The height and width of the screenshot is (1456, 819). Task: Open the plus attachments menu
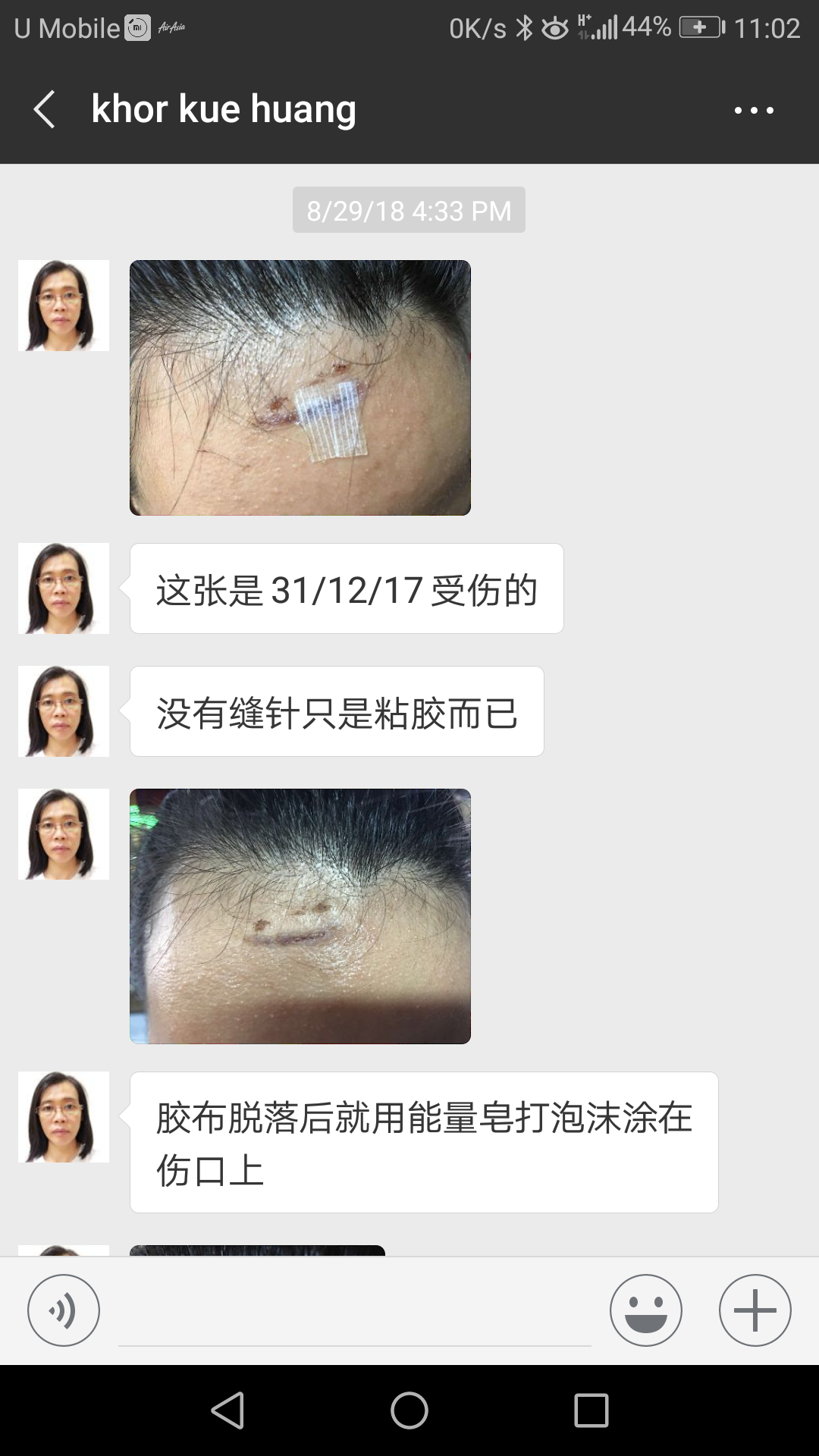pos(755,1310)
